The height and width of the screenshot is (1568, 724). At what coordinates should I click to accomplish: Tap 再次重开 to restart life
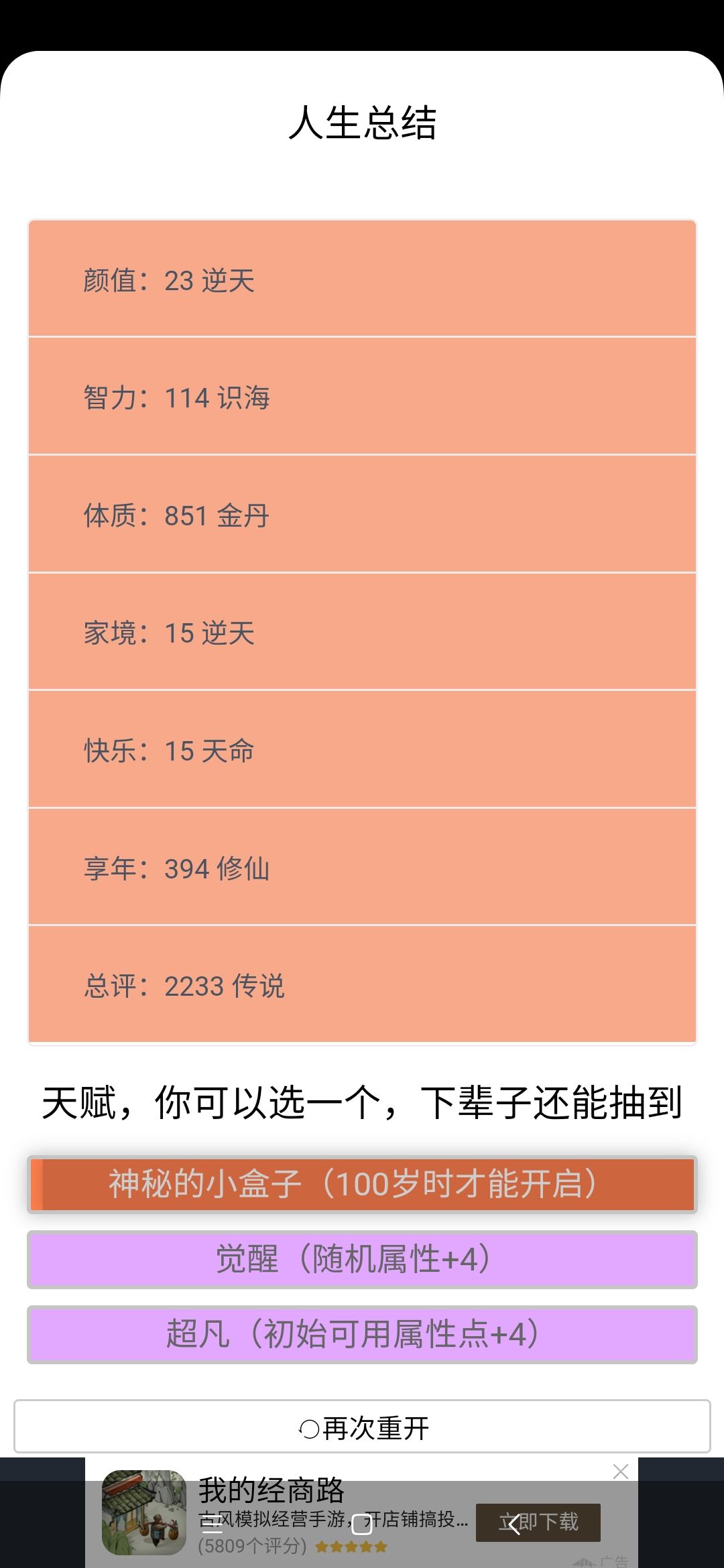(x=362, y=1426)
